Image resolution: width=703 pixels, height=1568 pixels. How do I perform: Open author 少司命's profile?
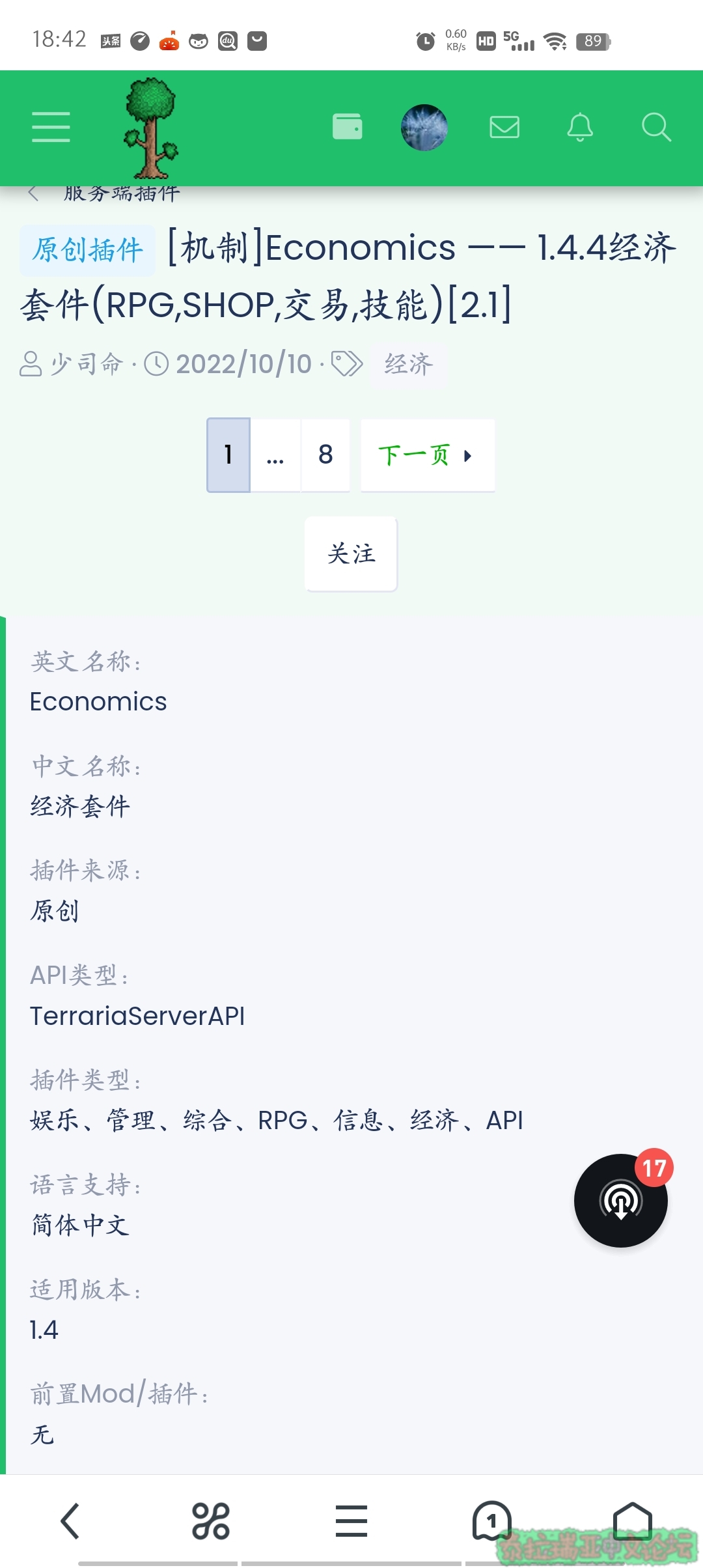[x=87, y=364]
